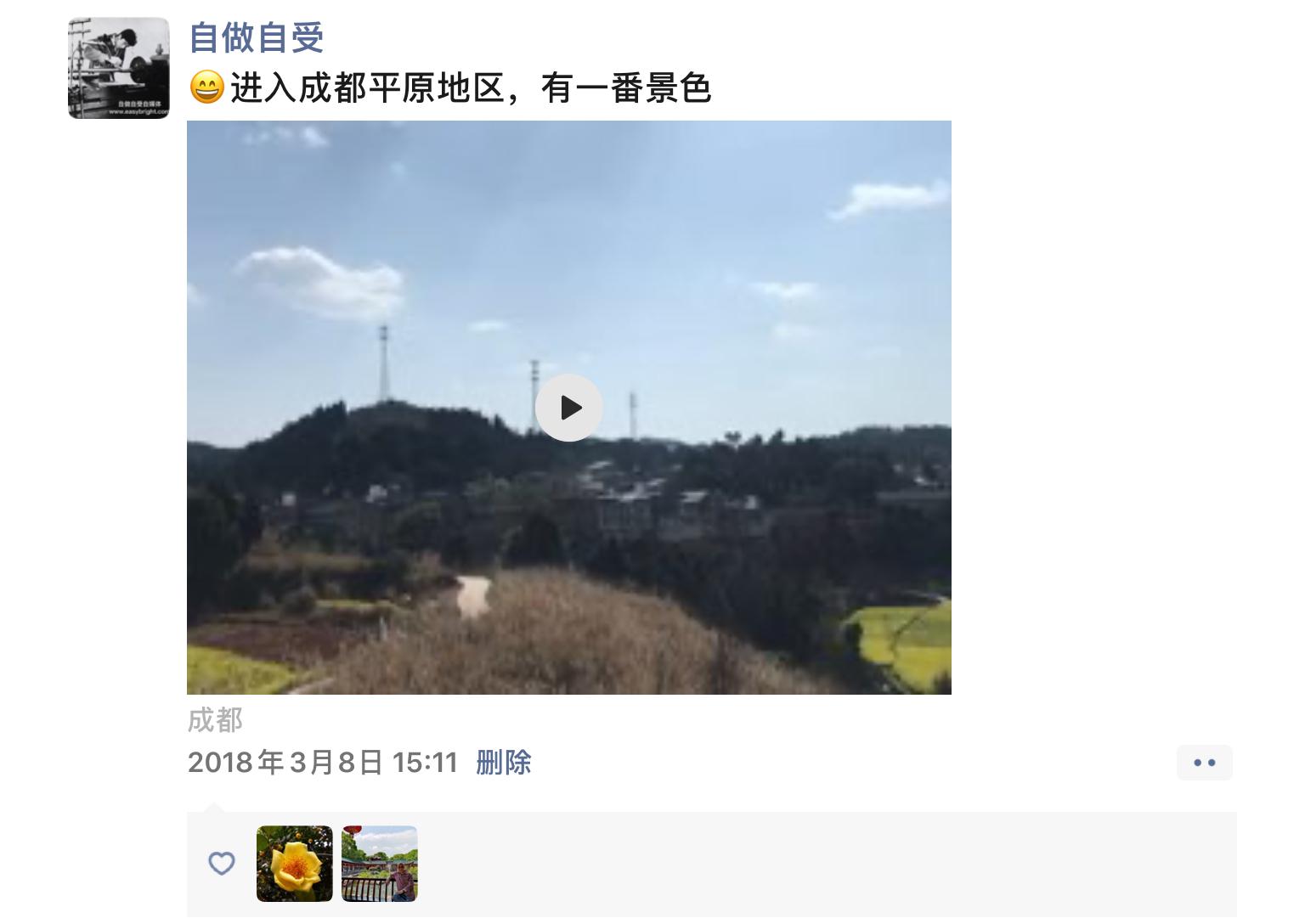Open the 成都 location tag
1305x924 pixels.
[x=215, y=720]
